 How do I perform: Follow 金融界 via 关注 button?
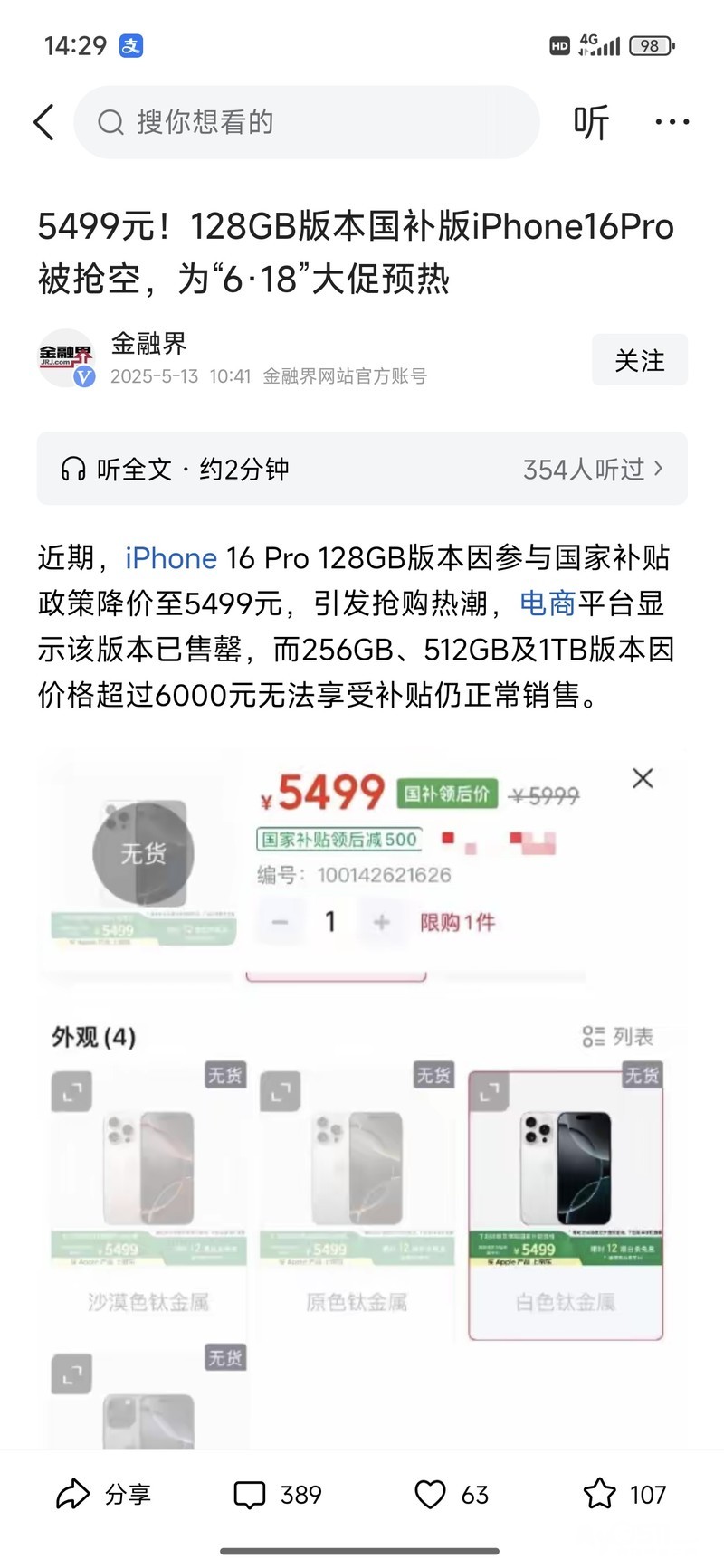(639, 359)
